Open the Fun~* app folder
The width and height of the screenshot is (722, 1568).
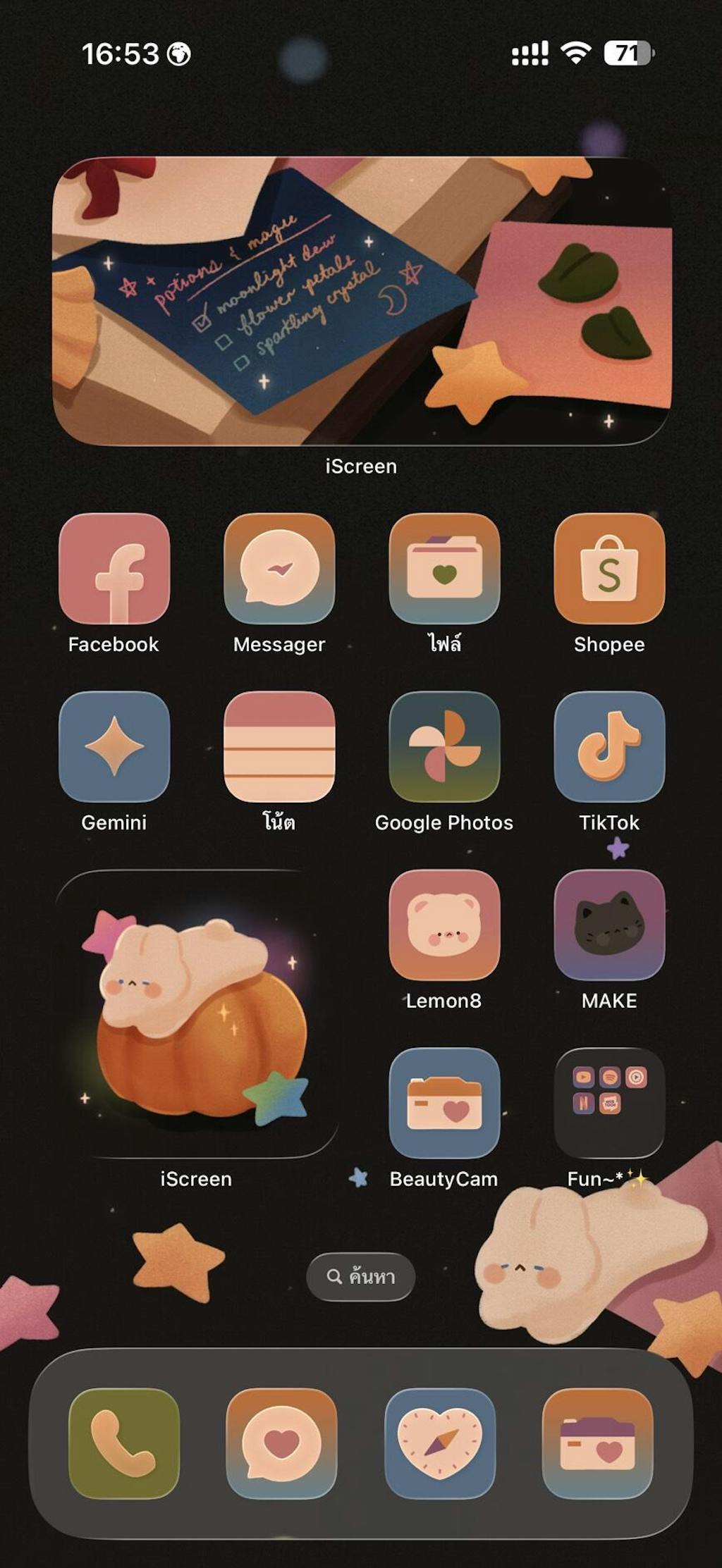(609, 1103)
